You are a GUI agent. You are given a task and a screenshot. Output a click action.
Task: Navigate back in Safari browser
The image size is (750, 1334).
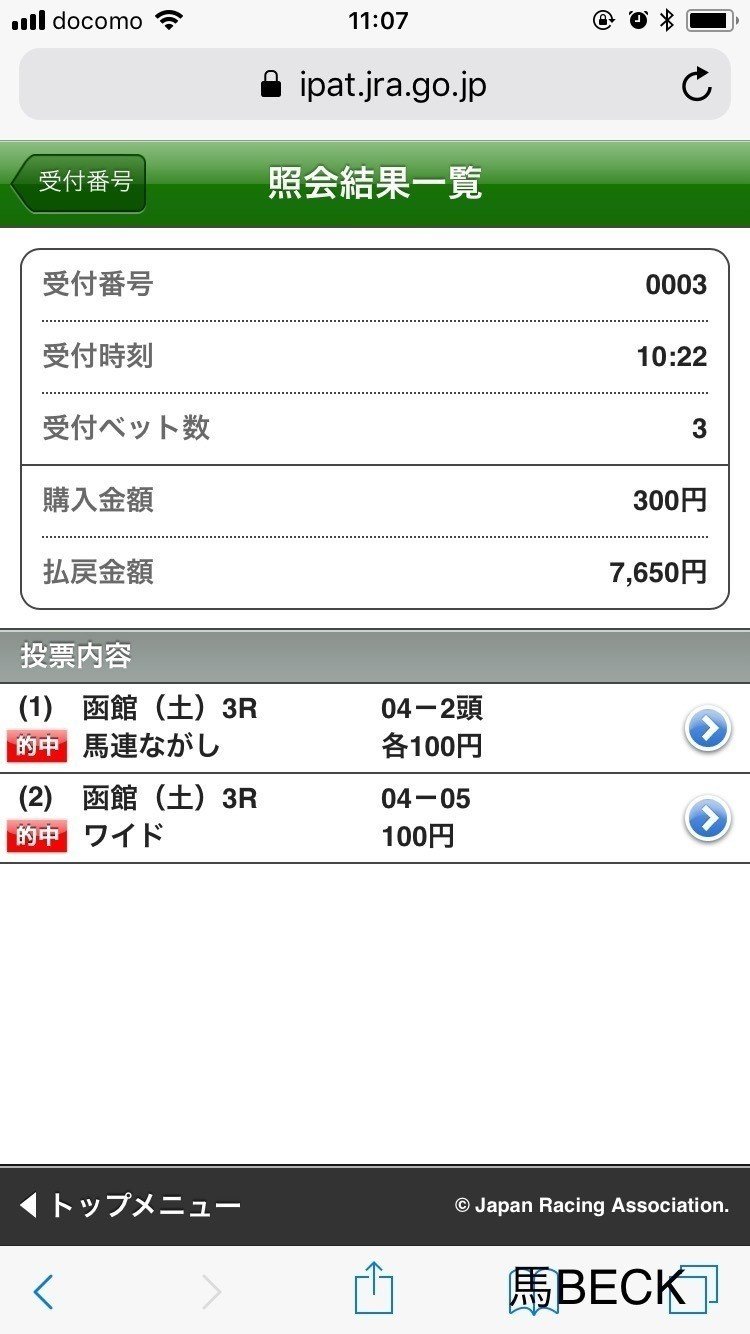[43, 1291]
